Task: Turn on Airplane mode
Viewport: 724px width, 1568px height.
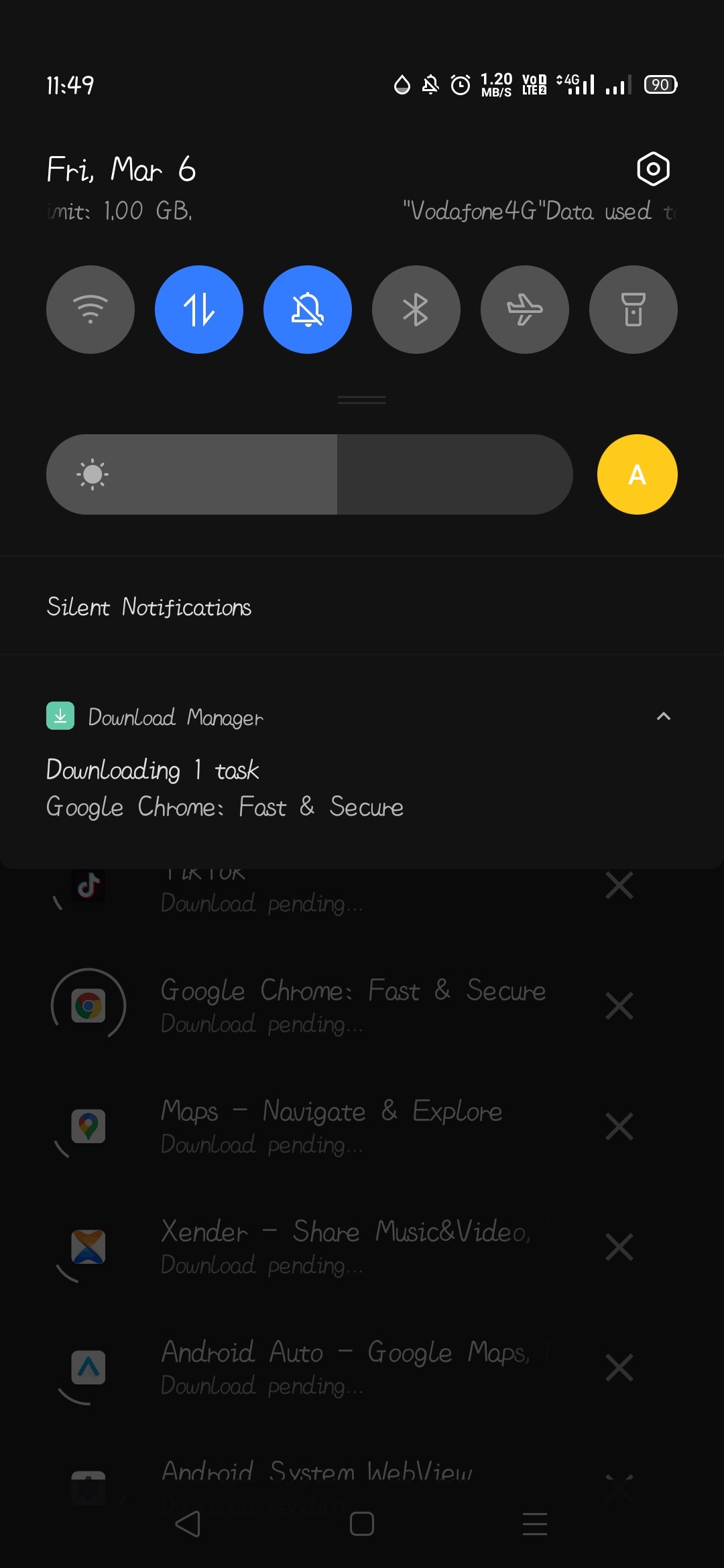Action: [x=524, y=309]
